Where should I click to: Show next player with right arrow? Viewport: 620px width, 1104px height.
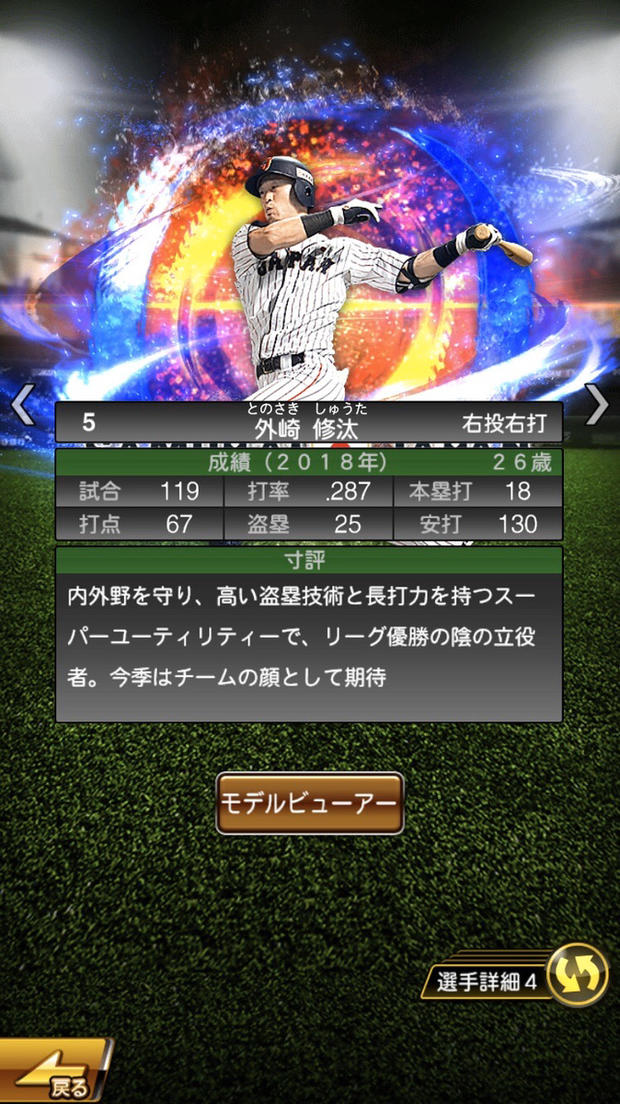point(597,406)
